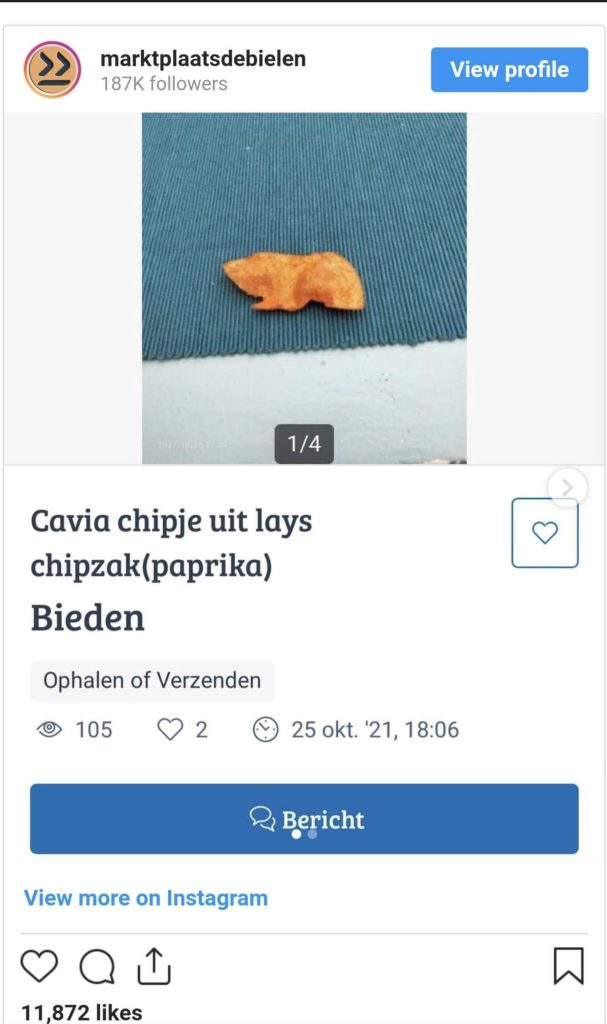Viewport: 607px width, 1024px height.
Task: Follow the View more on Instagram link
Action: pyautogui.click(x=146, y=898)
